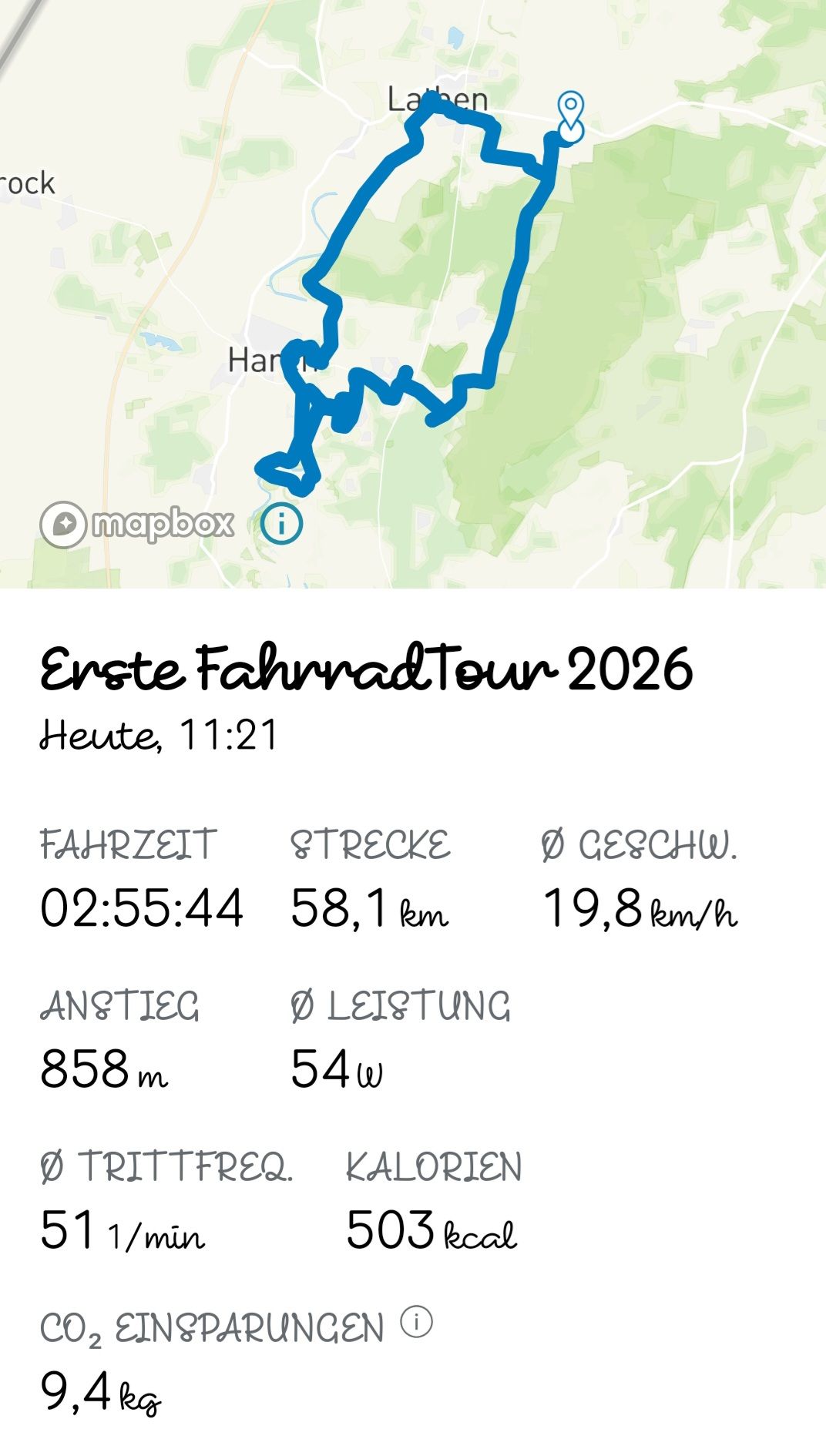Show info about CO₂ Einsparungen

click(417, 1322)
